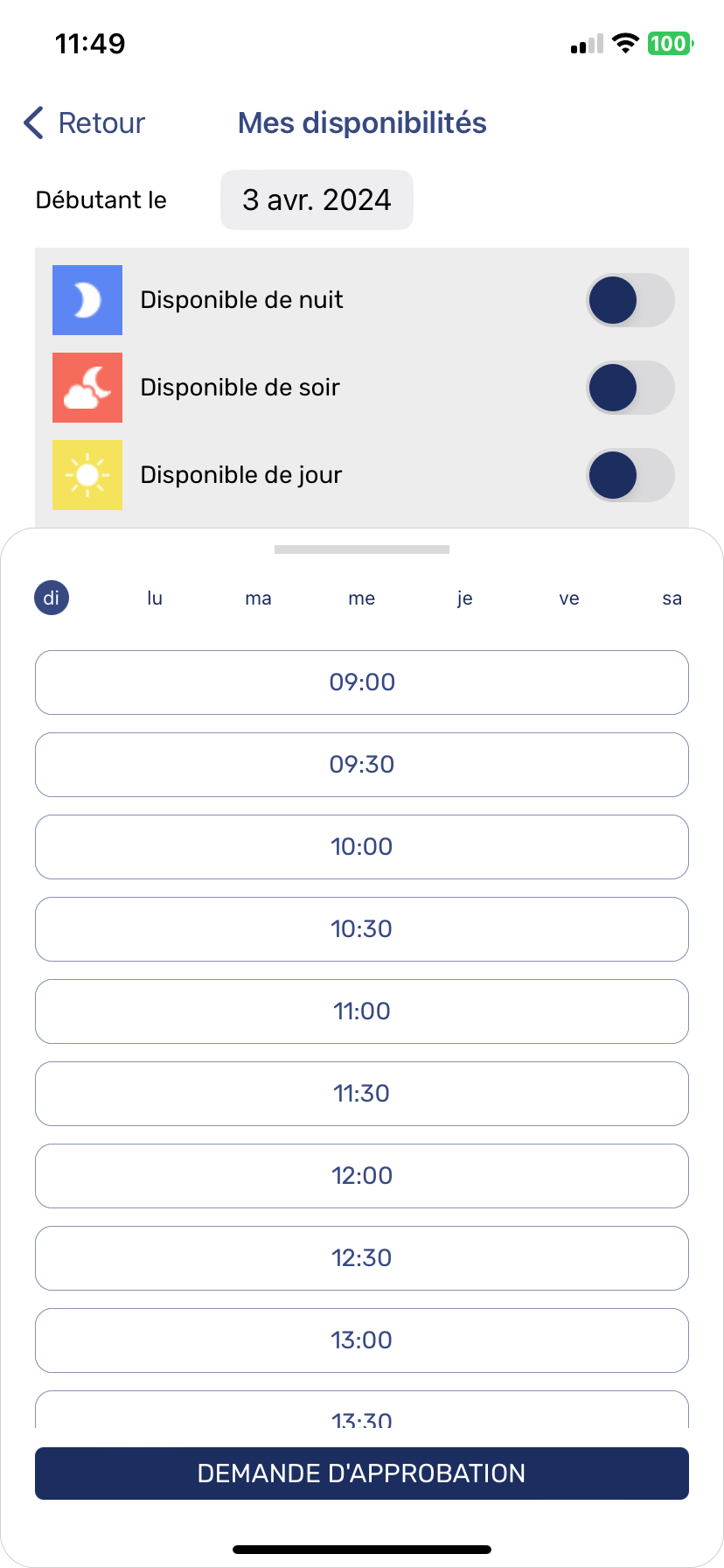Go back with the Retour button

[x=85, y=123]
